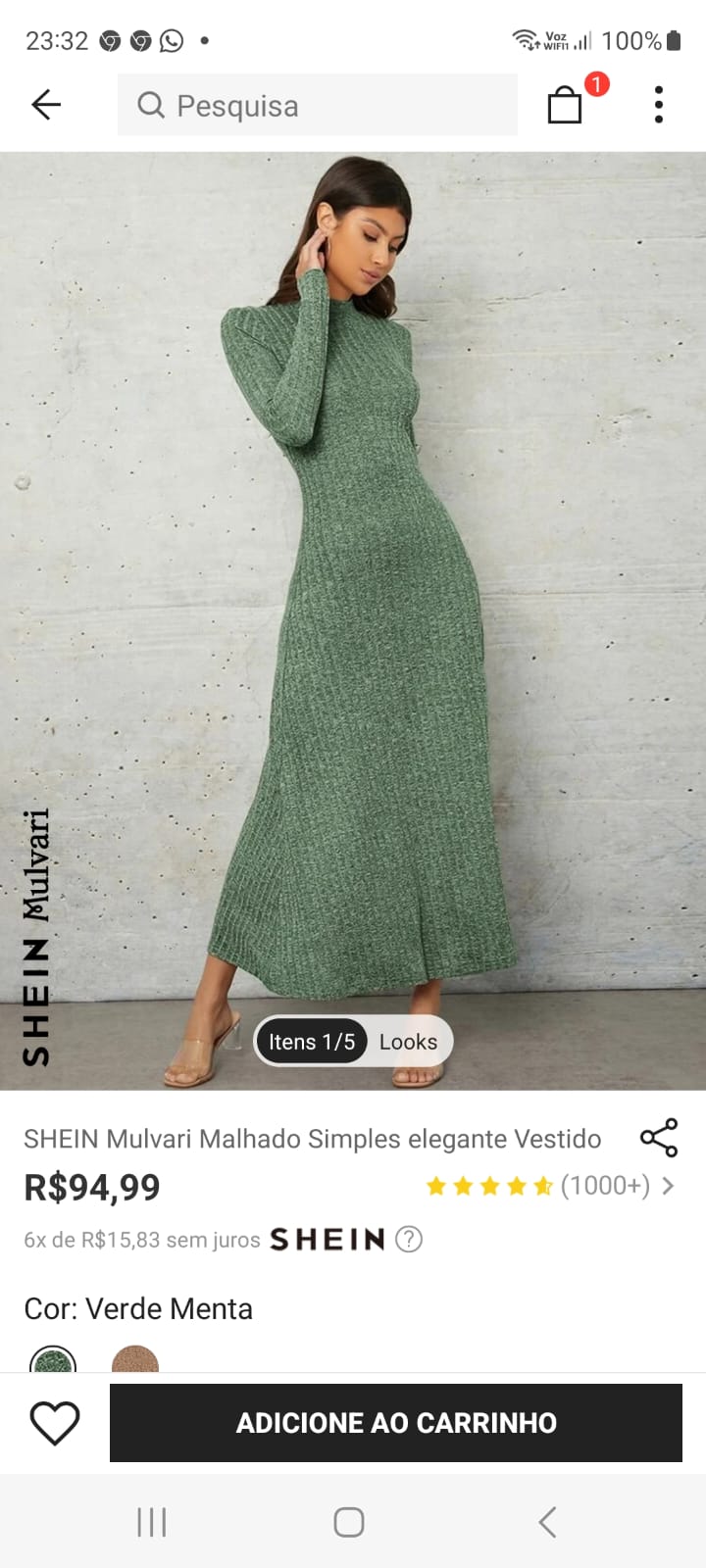Go back using the top arrow
Image resolution: width=706 pixels, height=1568 pixels.
coord(46,104)
